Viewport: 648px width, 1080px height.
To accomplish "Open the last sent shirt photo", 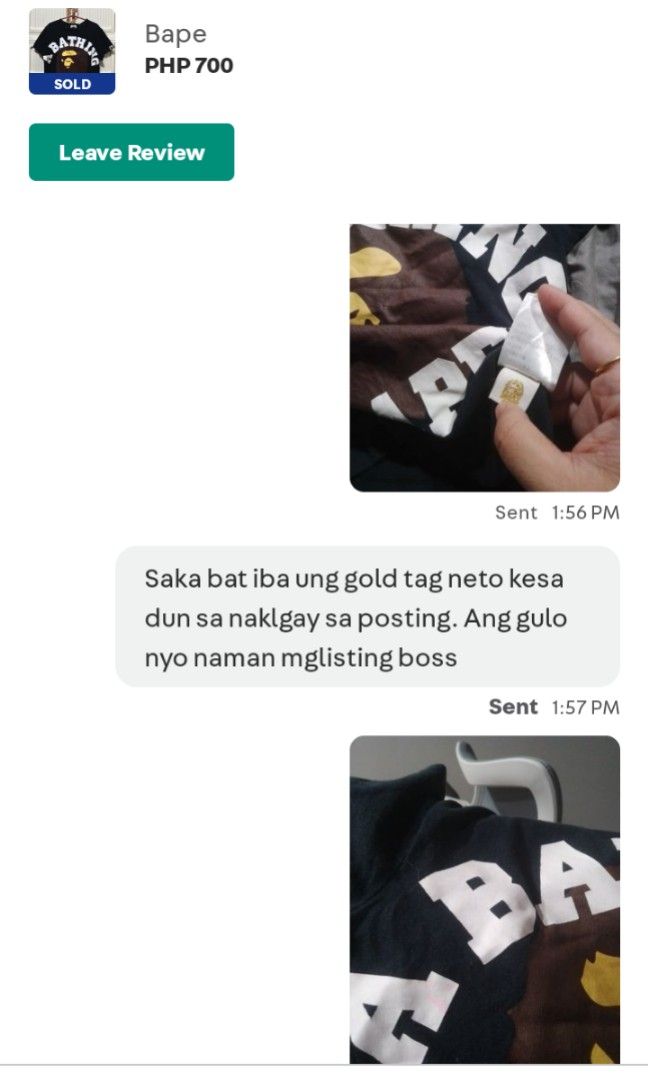I will pos(485,900).
